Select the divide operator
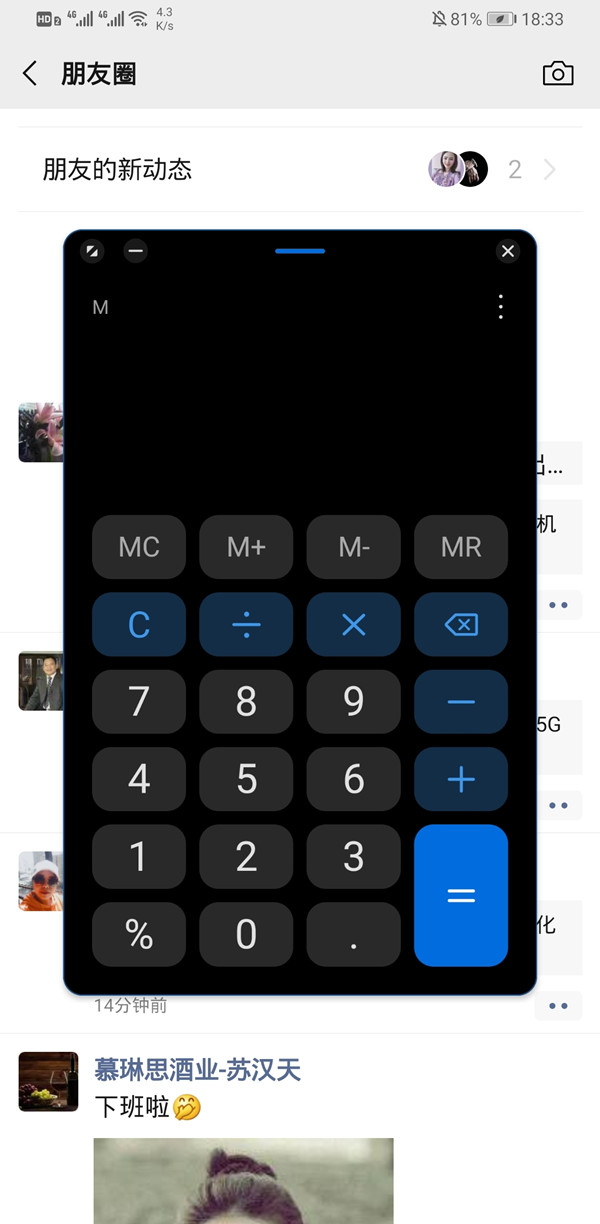 coord(246,625)
